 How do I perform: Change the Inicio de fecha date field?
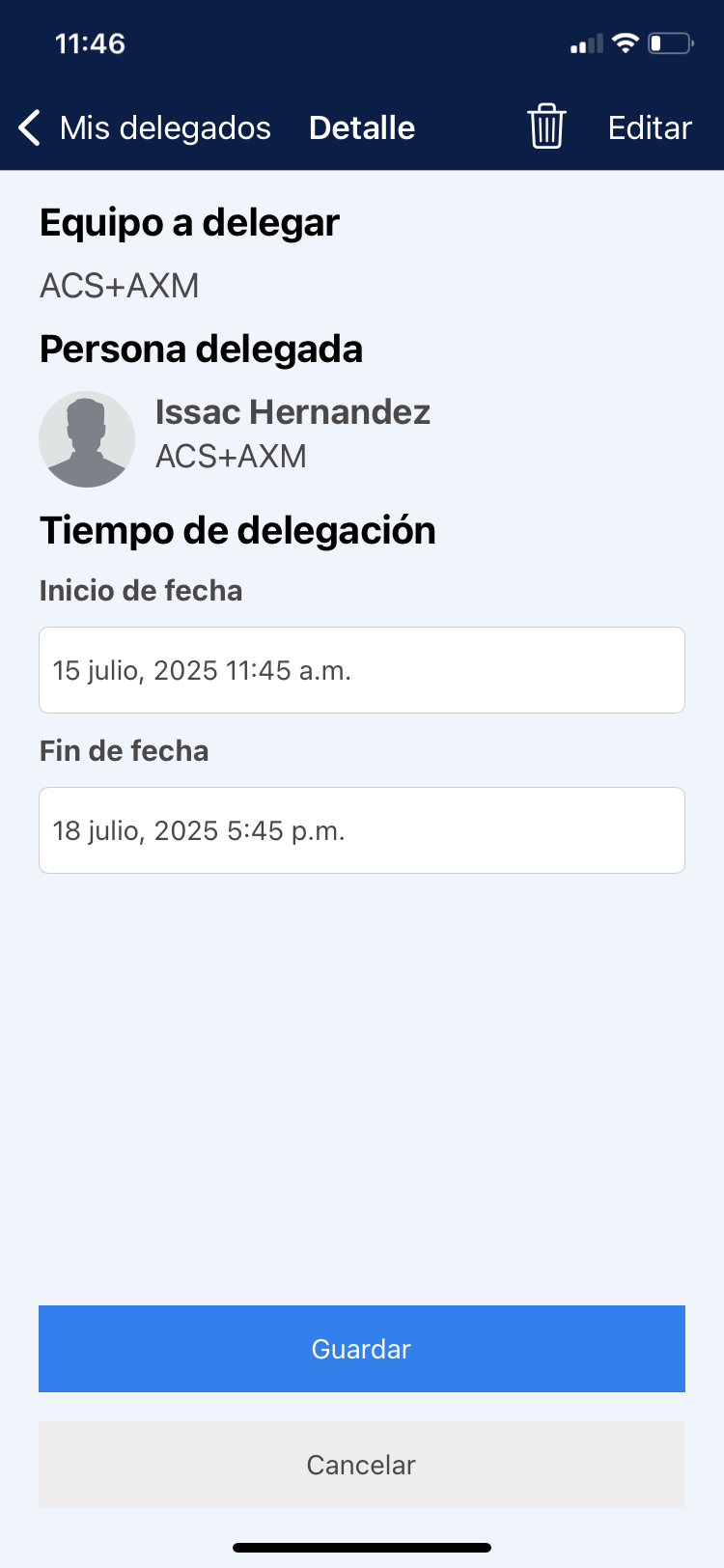pos(362,670)
